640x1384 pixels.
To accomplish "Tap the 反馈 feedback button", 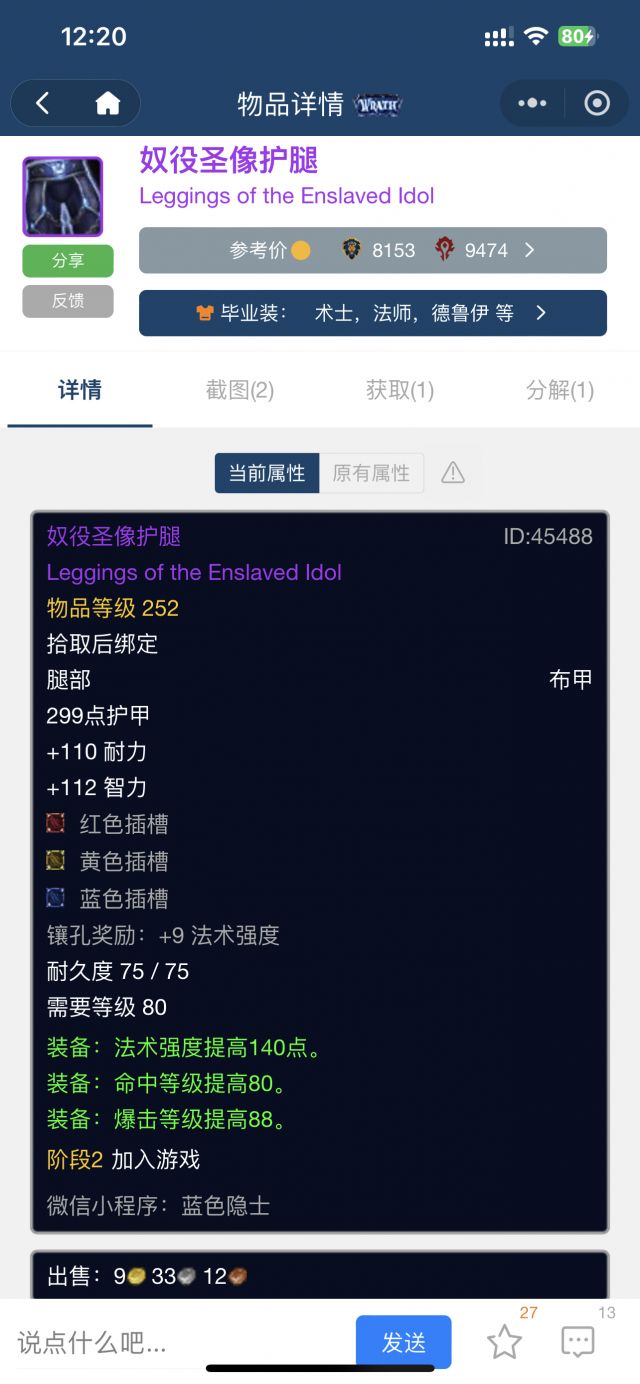I will [x=68, y=300].
